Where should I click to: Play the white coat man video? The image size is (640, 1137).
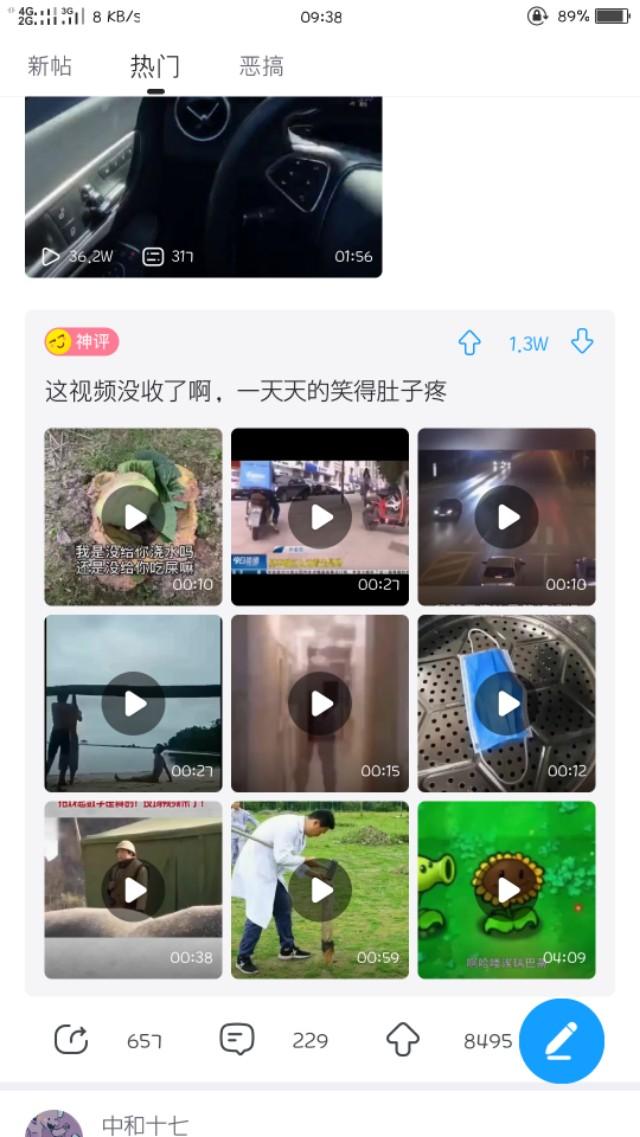(x=320, y=890)
